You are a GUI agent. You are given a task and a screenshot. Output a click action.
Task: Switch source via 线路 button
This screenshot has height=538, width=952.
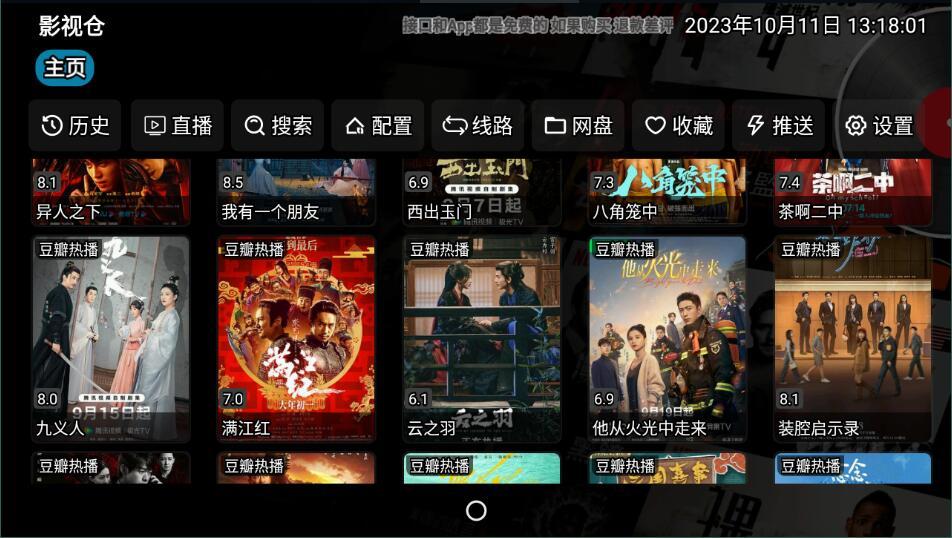pyautogui.click(x=478, y=125)
